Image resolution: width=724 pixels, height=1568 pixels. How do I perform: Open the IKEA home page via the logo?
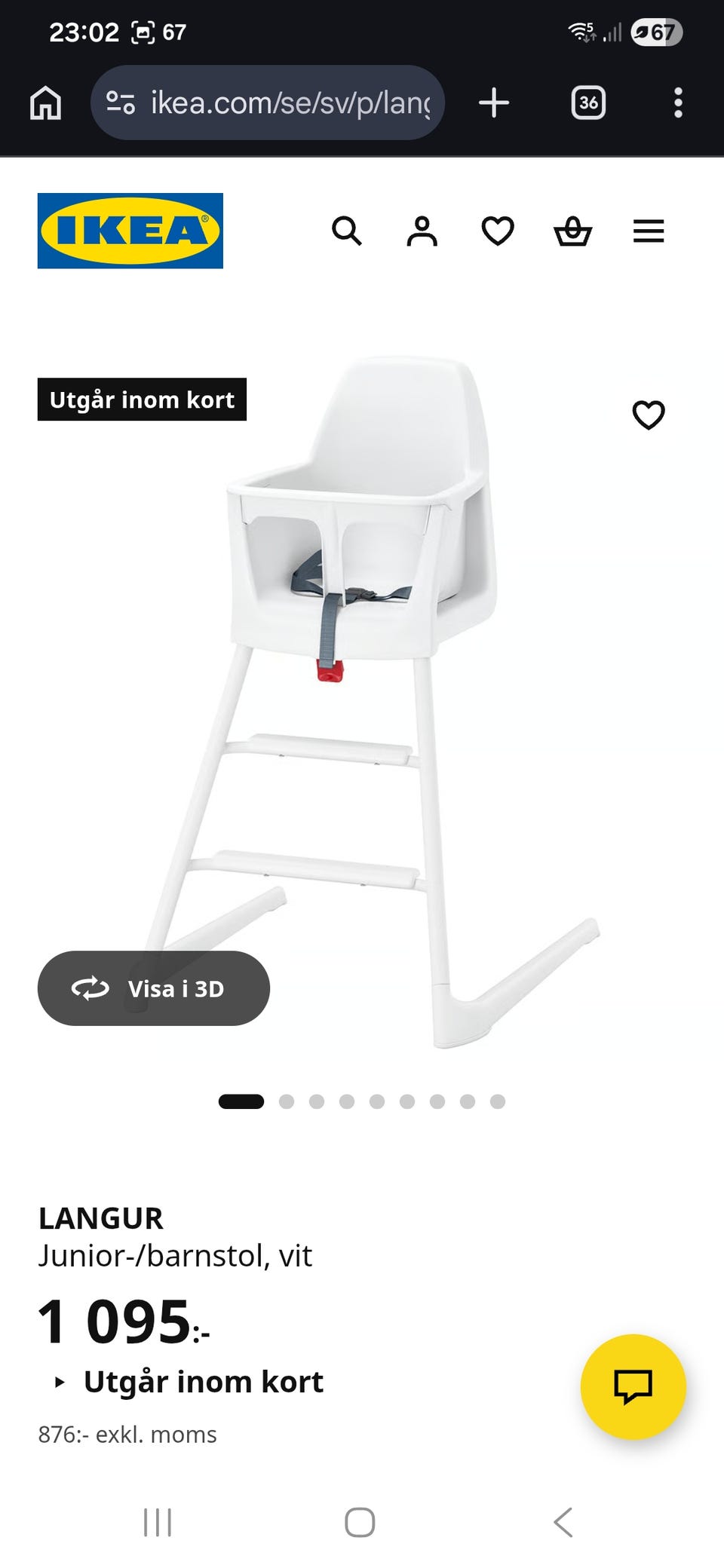[130, 231]
